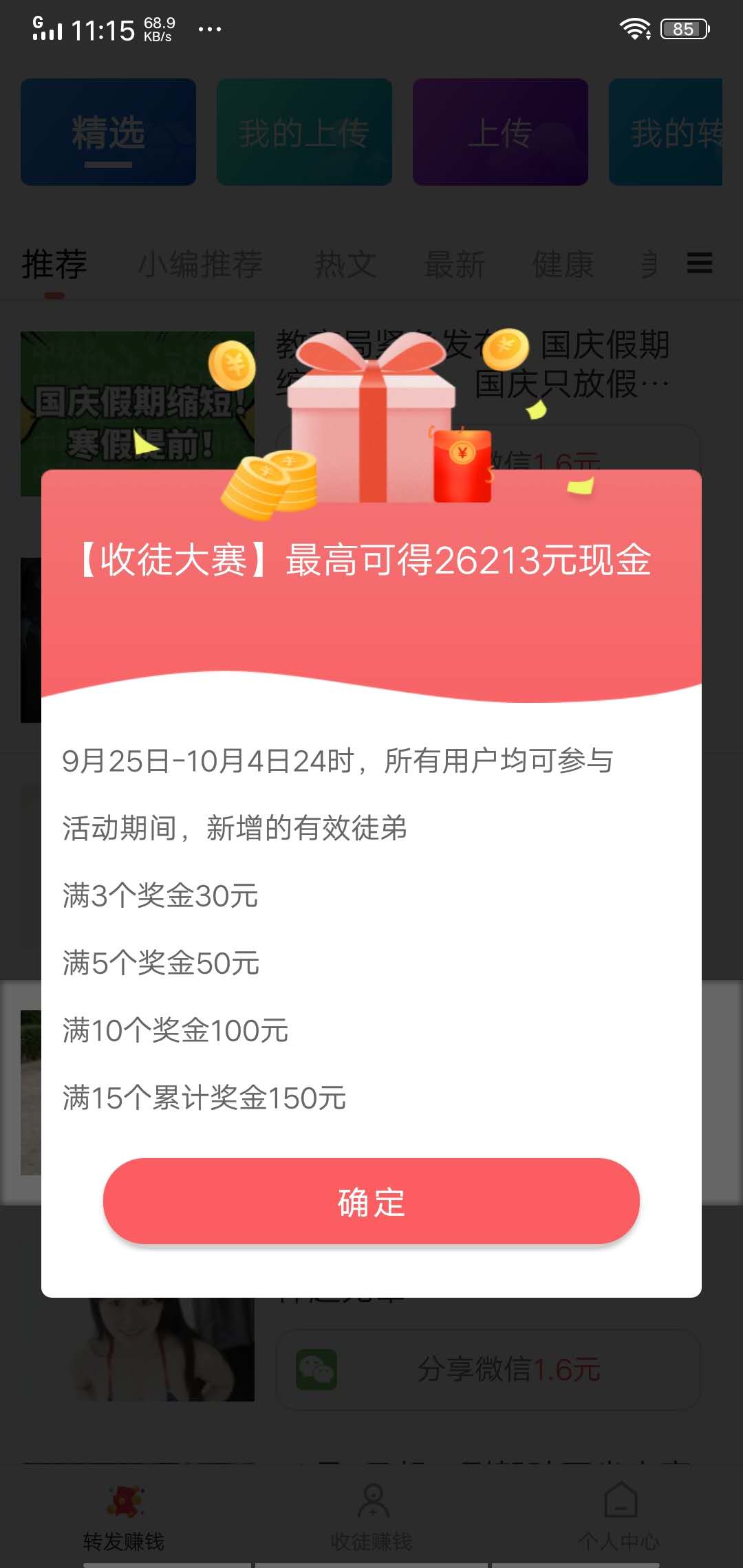Select the 健康 category tab
Image resolution: width=743 pixels, height=1568 pixels.
click(564, 265)
